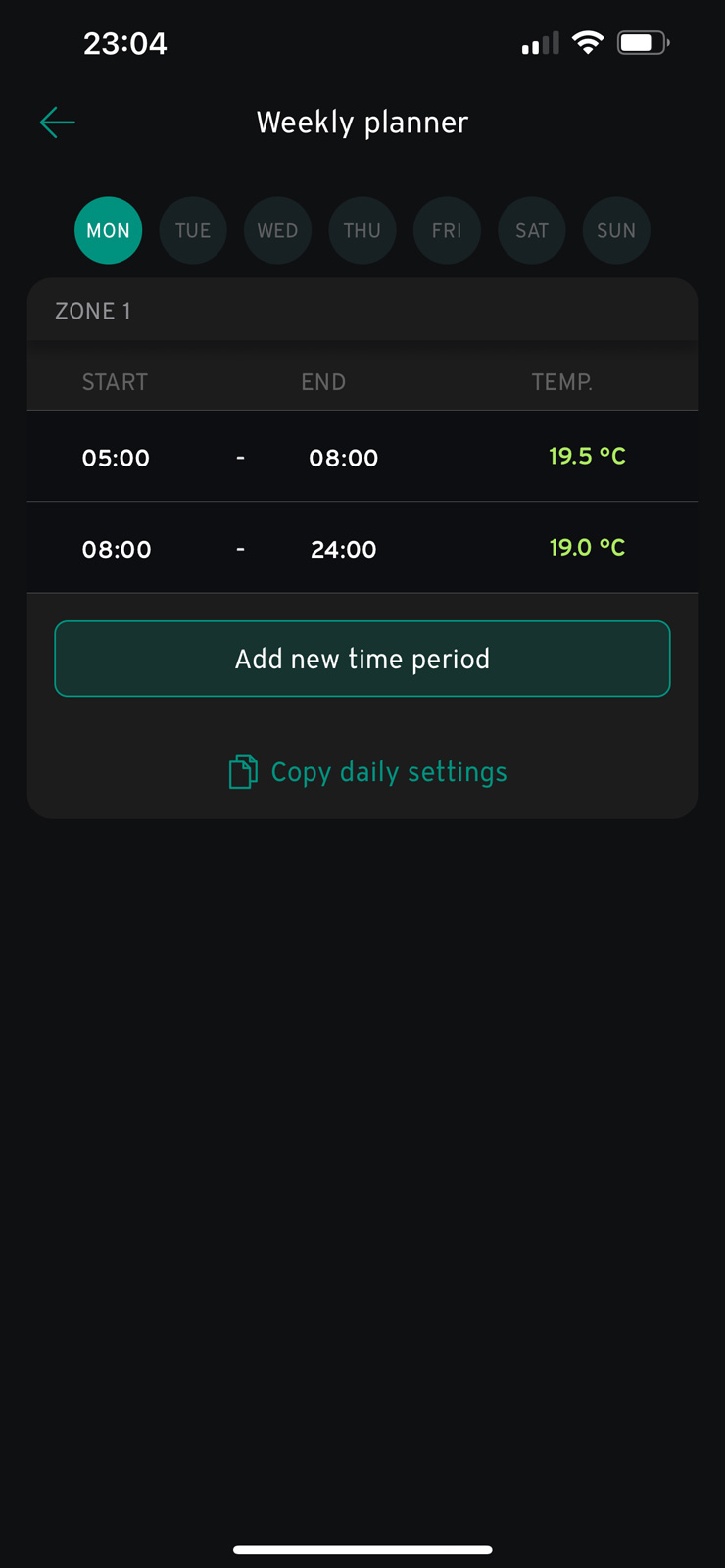The width and height of the screenshot is (725, 1568).
Task: Click the ZONE 1 section header
Action: point(93,310)
